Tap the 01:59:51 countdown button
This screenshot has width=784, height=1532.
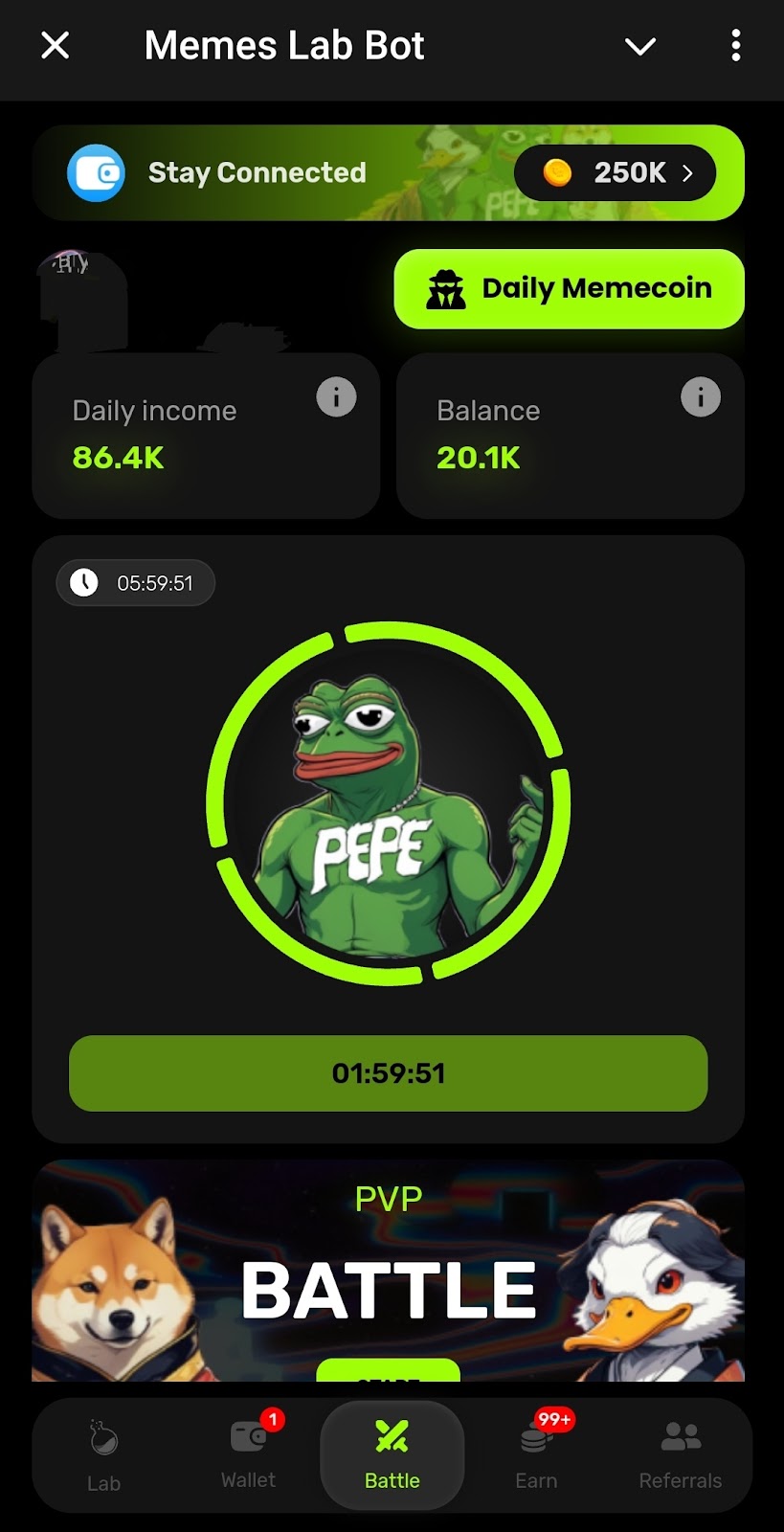388,1073
